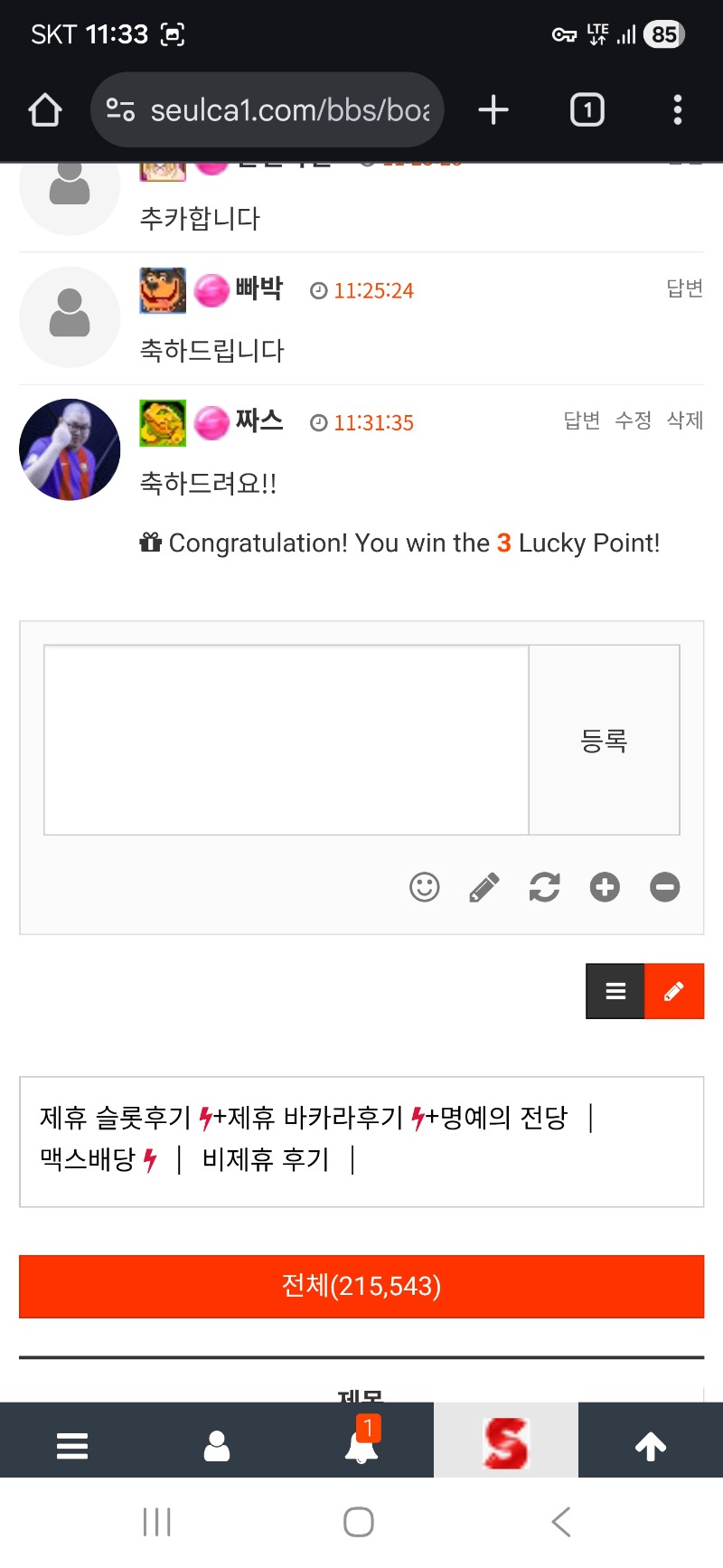The image size is (723, 1568).
Task: Delete 짜스's comment with 삭제
Action: tap(684, 420)
